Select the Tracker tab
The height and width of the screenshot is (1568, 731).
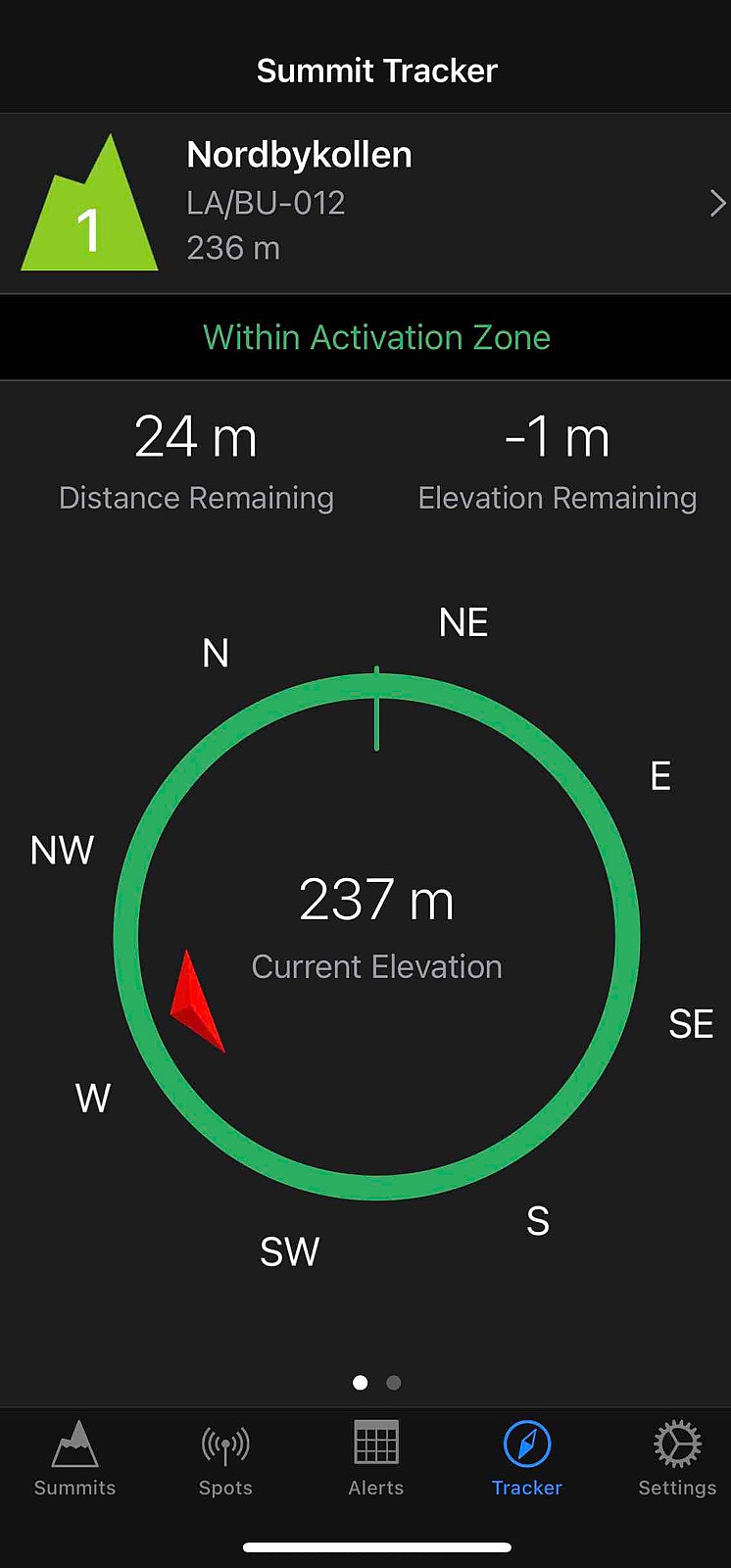click(x=527, y=1458)
